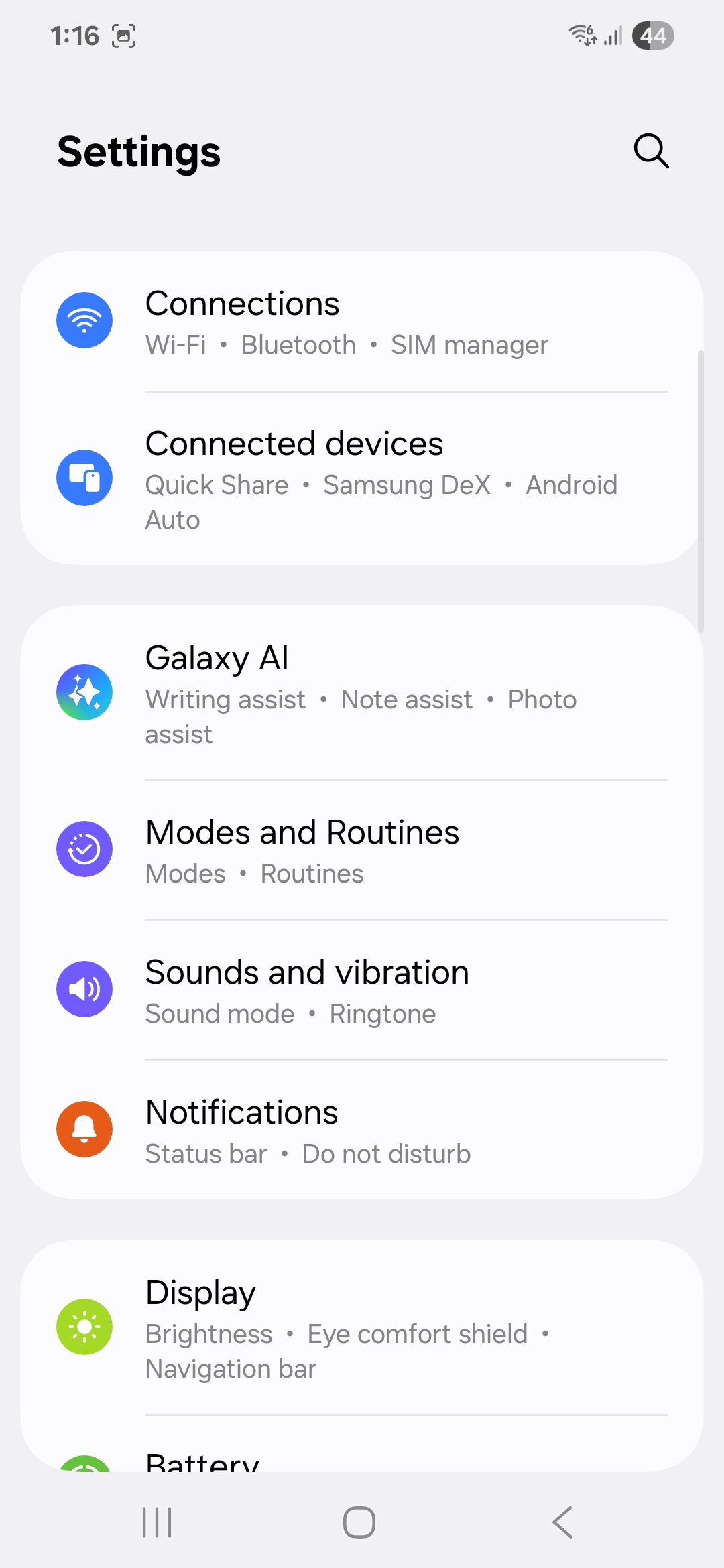Select the Notifications row
Viewport: 724px width, 1568px height.
click(x=362, y=1130)
